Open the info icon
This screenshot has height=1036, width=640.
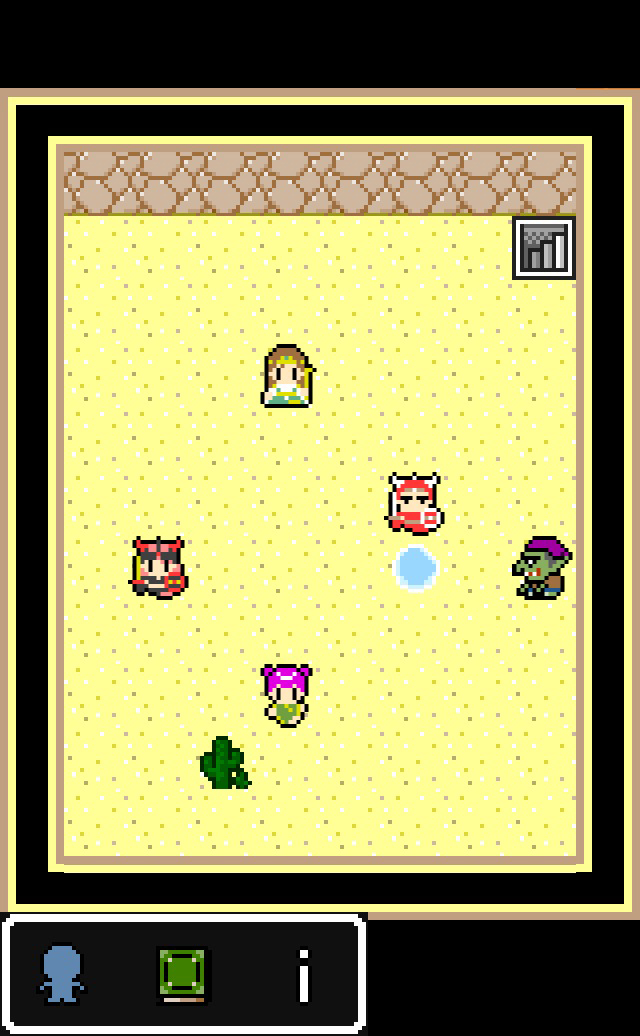coord(305,975)
